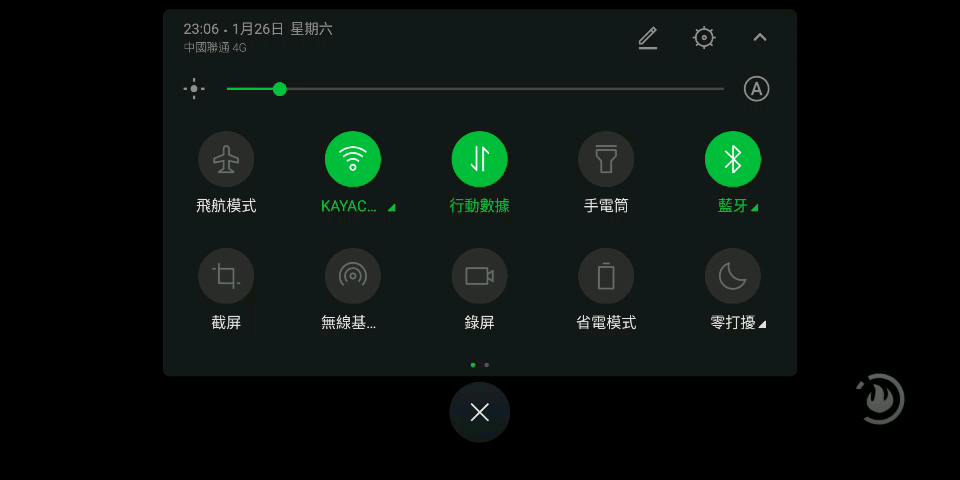Start screen recording (錄屏)

coord(480,276)
